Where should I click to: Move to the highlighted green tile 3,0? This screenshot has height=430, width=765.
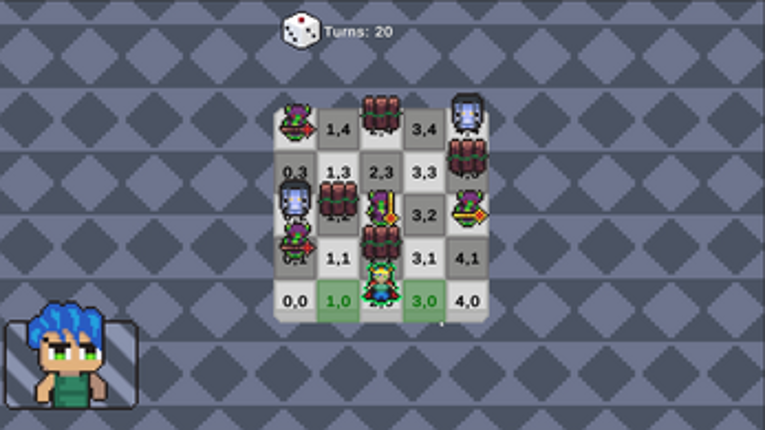[x=424, y=301]
